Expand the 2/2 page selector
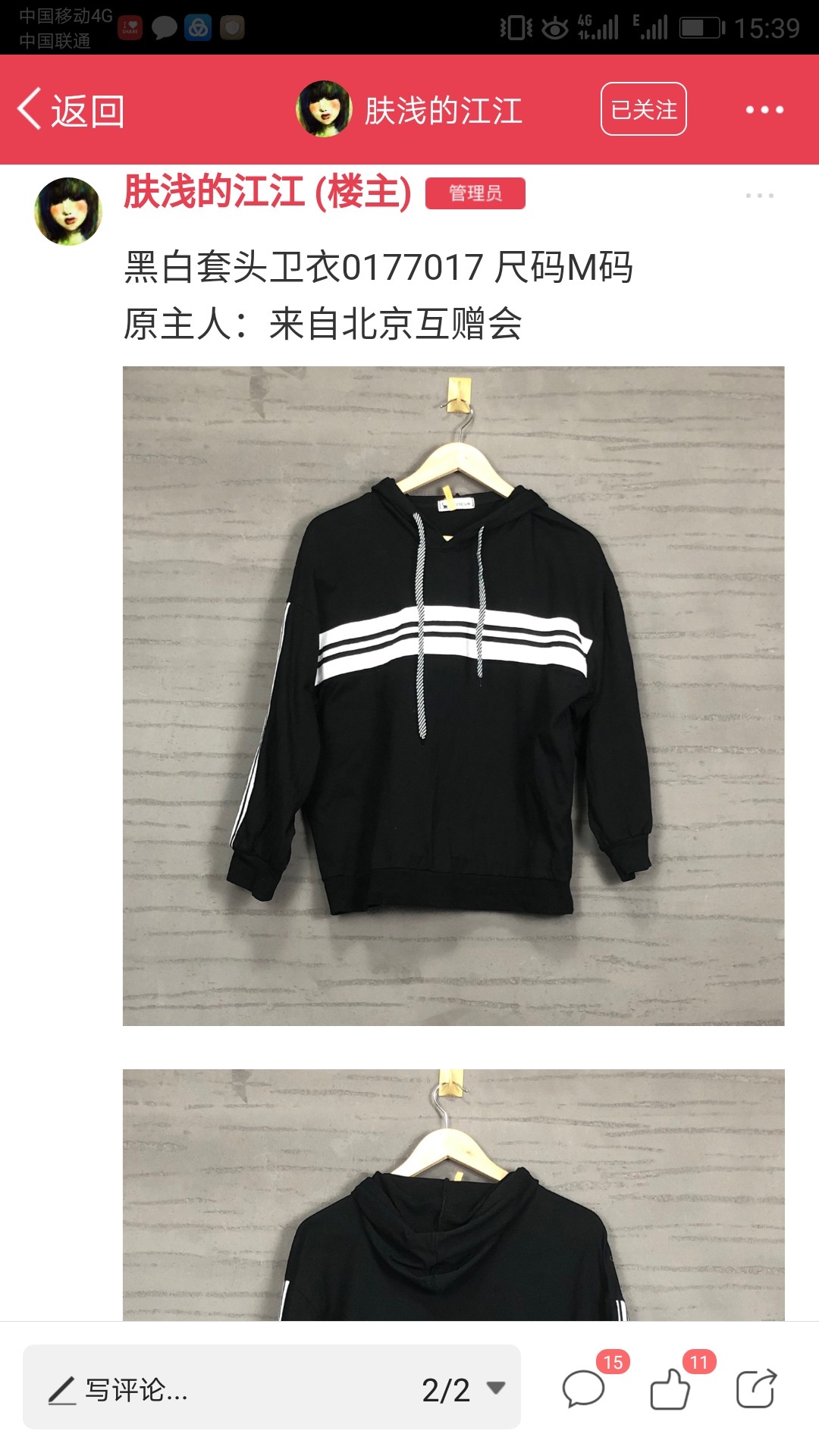819x1456 pixels. pyautogui.click(x=463, y=1390)
